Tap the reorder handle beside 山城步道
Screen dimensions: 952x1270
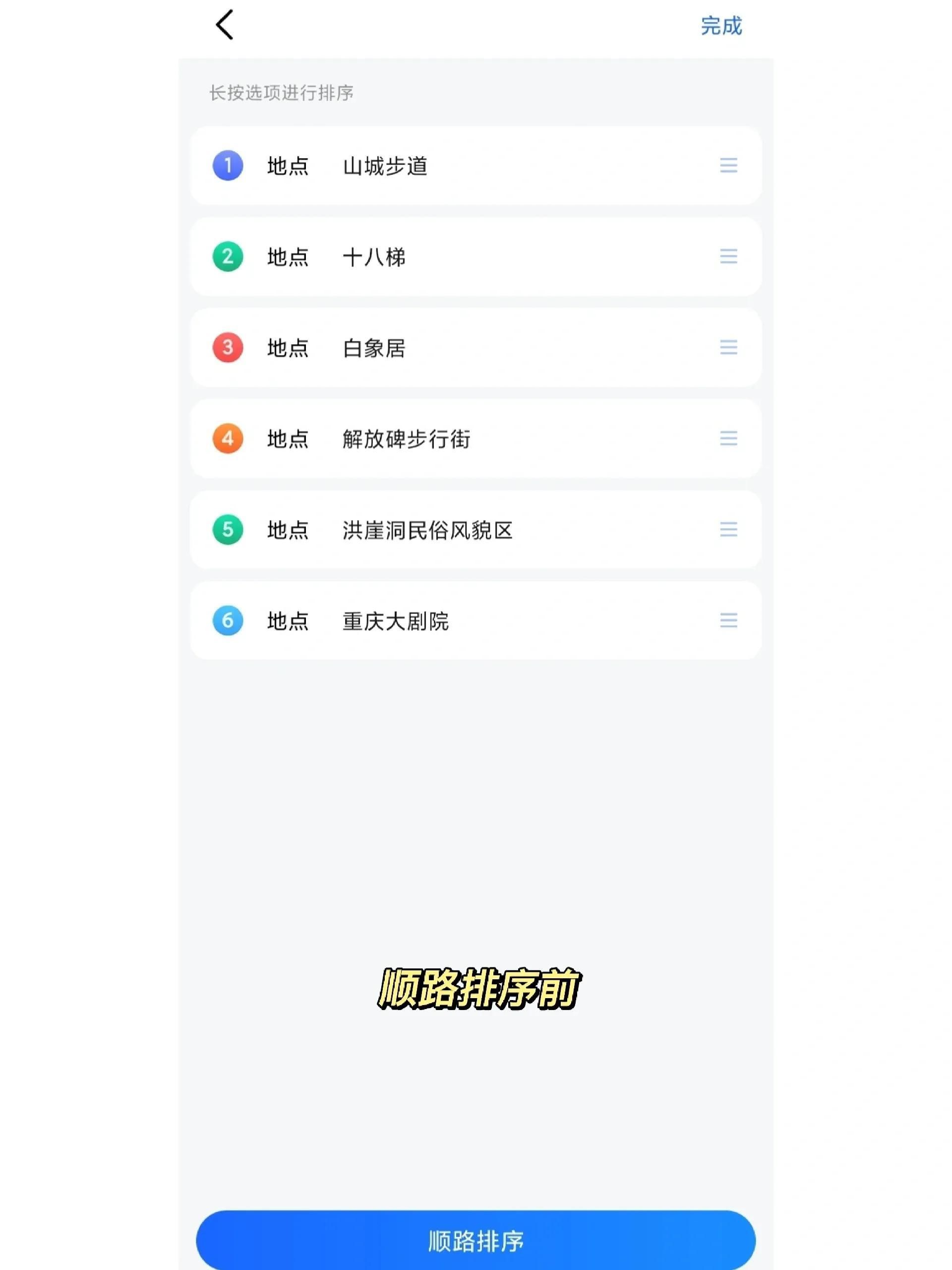(728, 166)
